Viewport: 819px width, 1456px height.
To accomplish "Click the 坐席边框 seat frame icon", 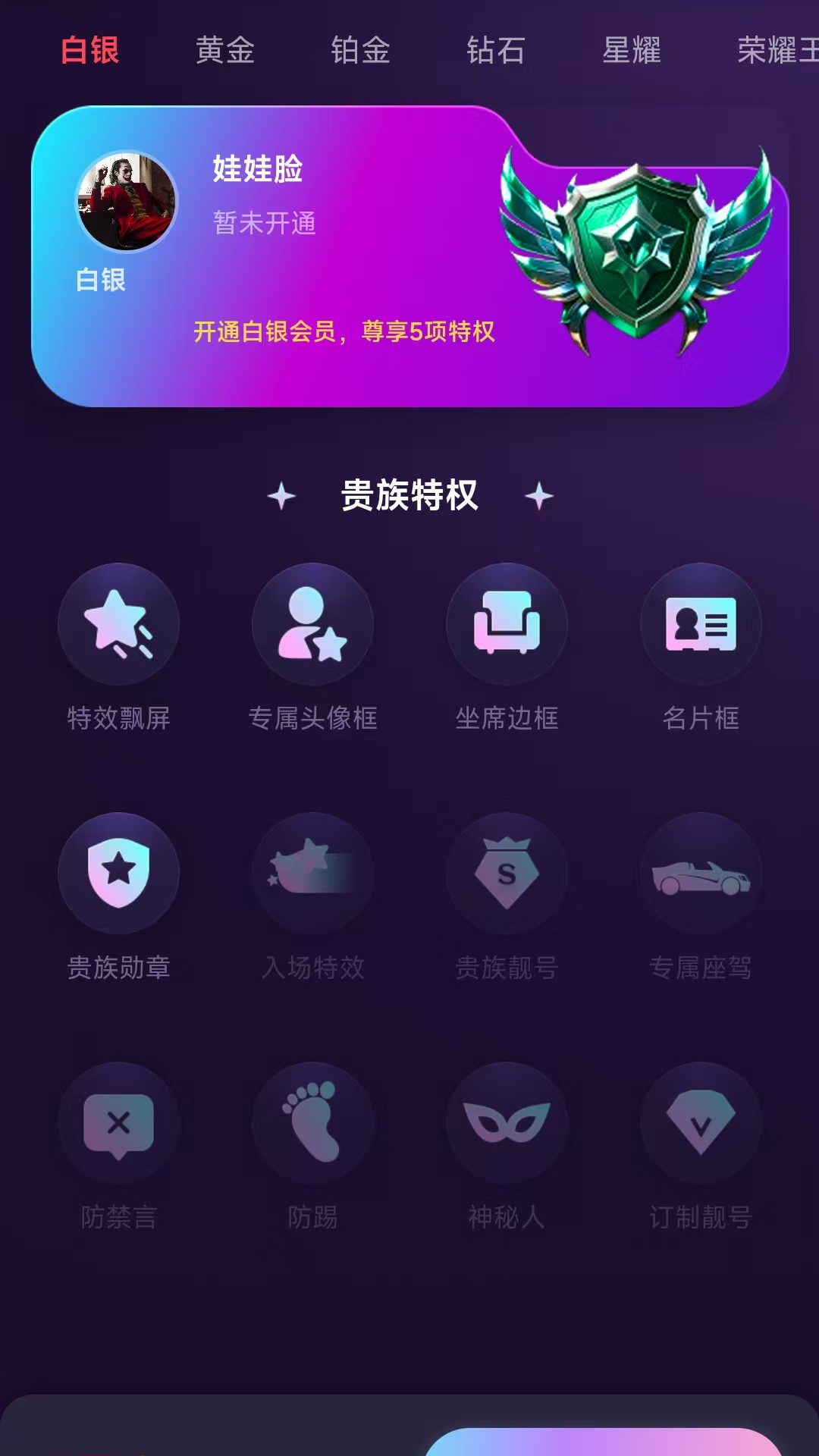I will coord(507,624).
